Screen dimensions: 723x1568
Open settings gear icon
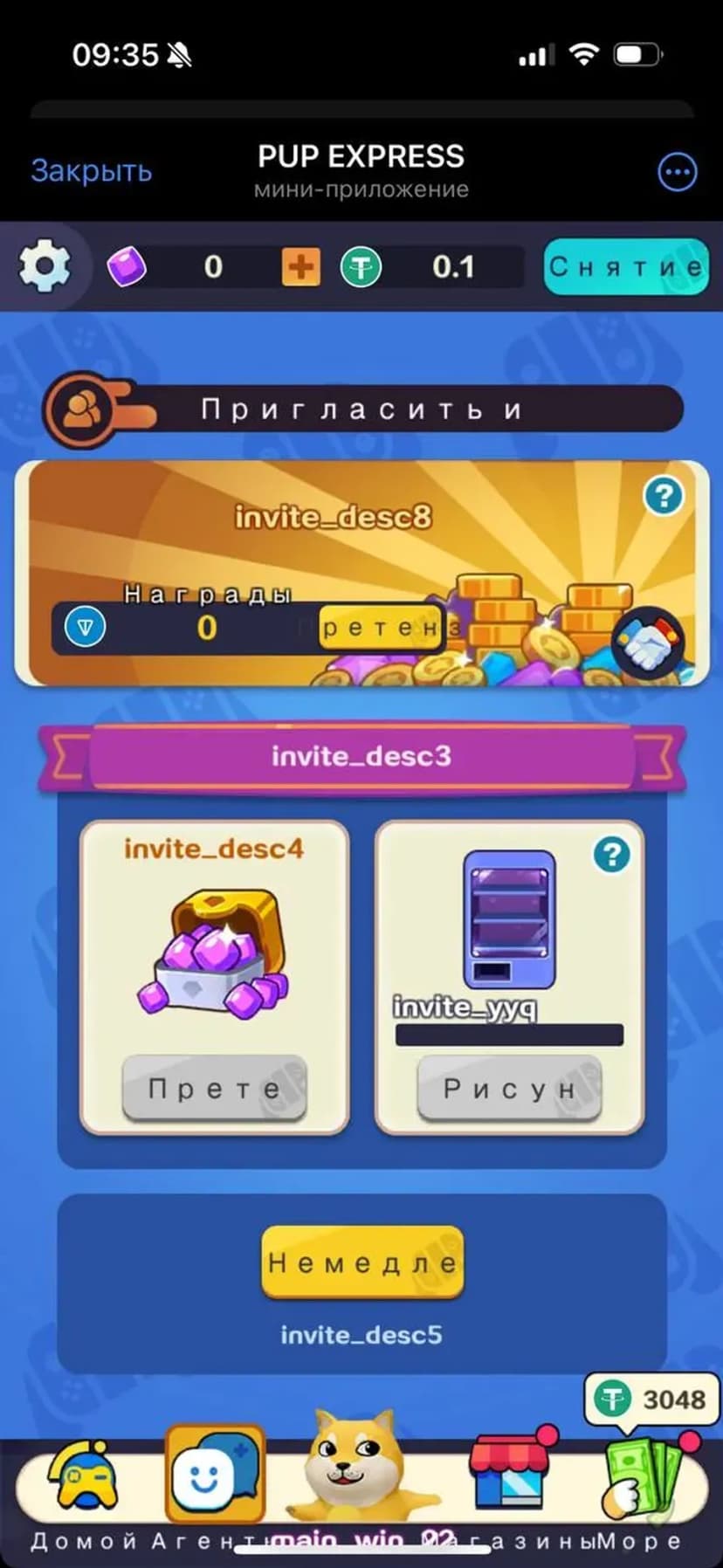coord(45,266)
